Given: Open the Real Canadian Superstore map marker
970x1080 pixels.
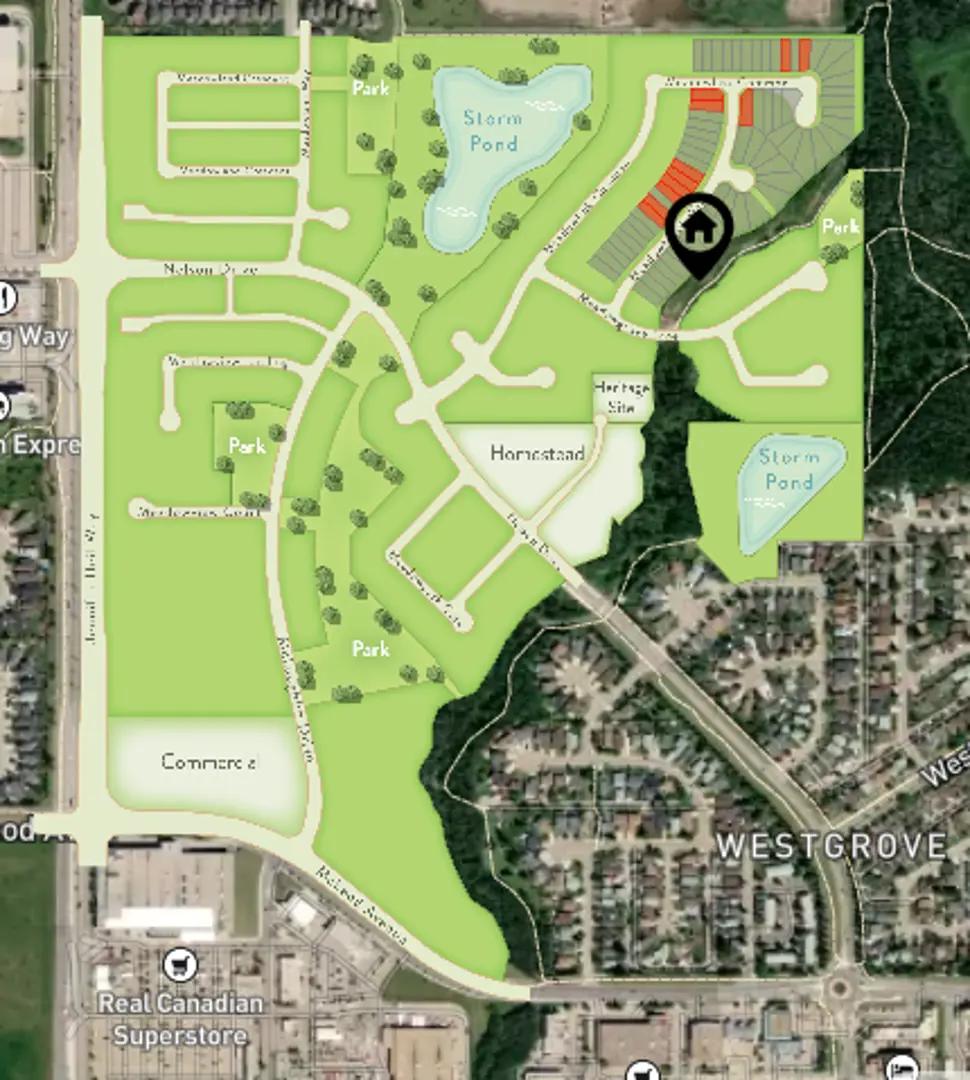Looking at the screenshot, I should (180, 965).
